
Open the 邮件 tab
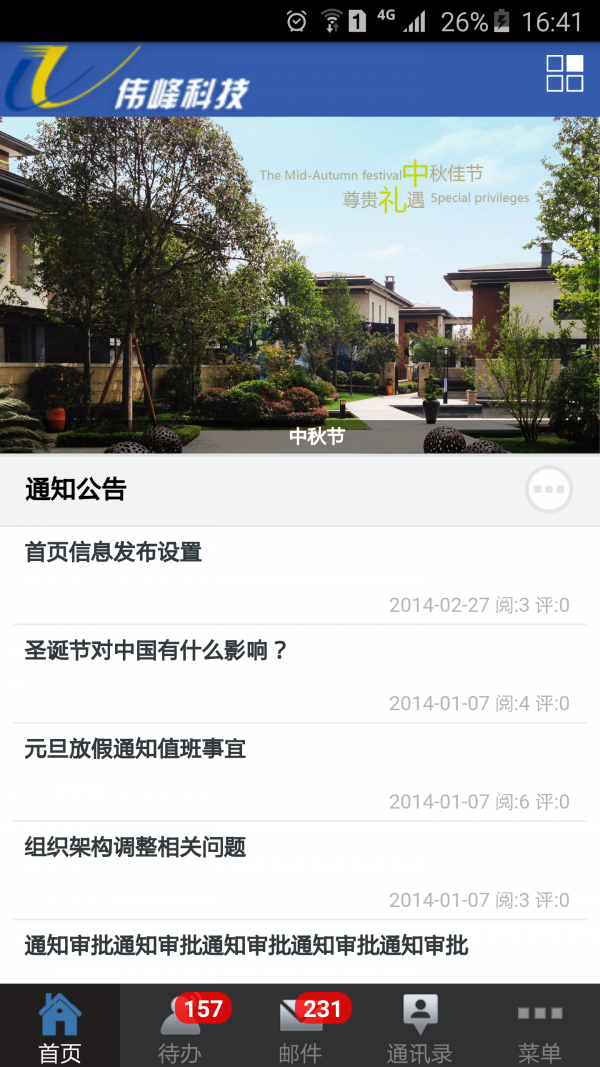coord(300,1026)
